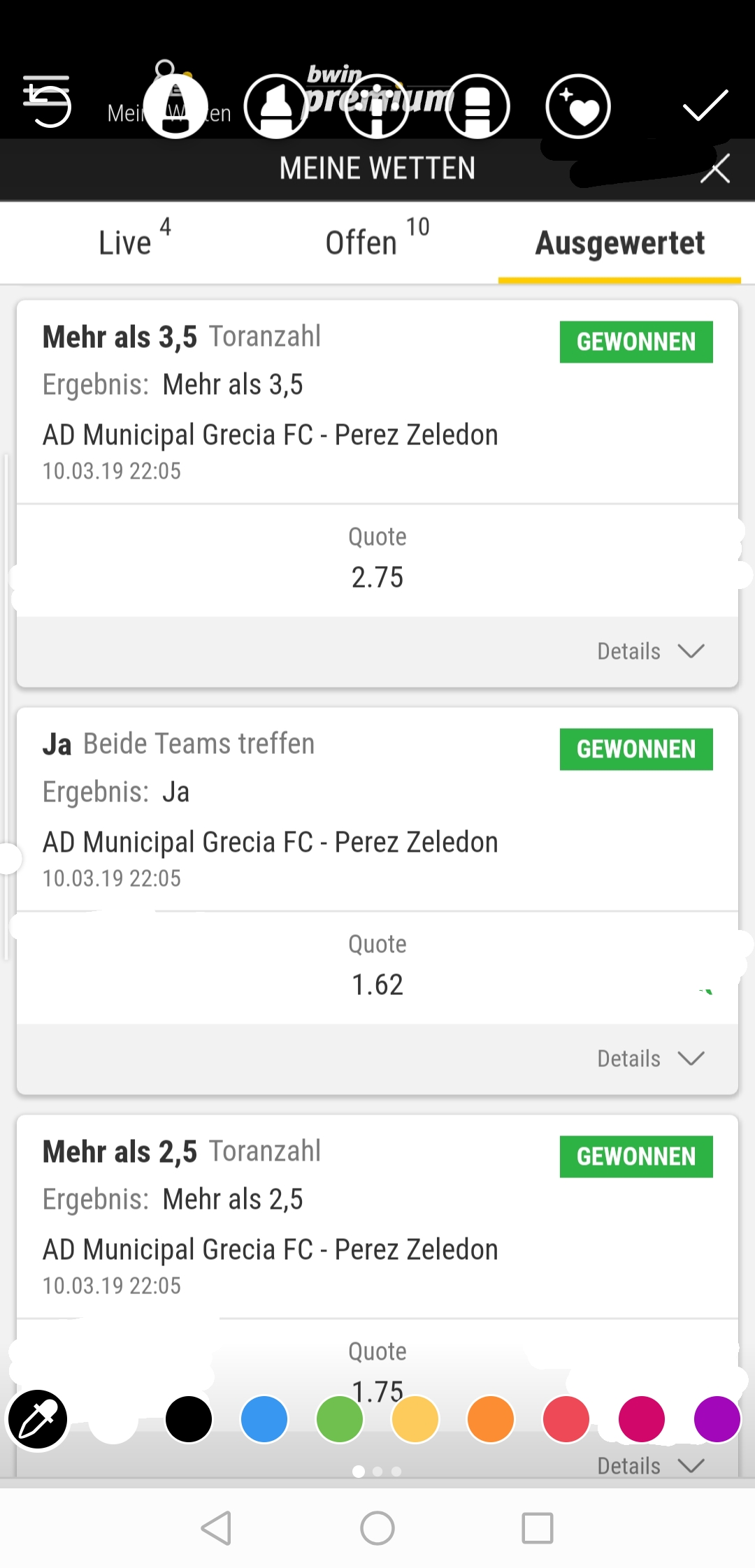The width and height of the screenshot is (755, 1568).
Task: Choose the orange color swatch
Action: (491, 1419)
